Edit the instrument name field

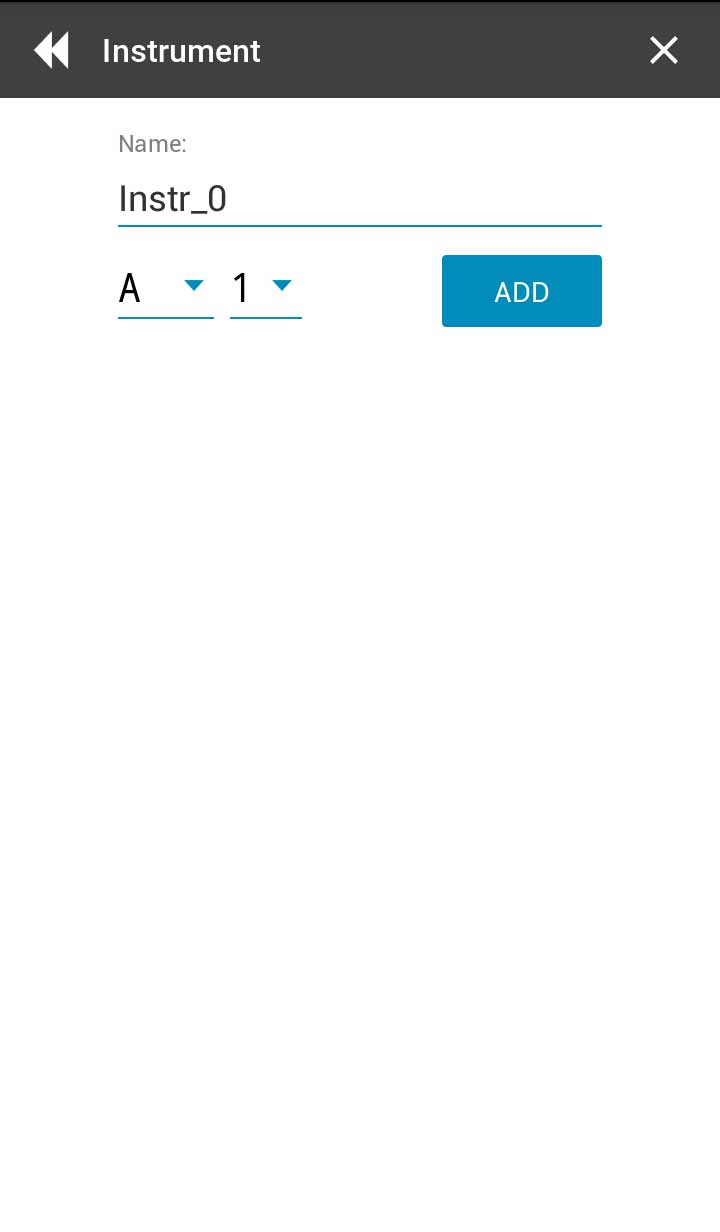pos(359,199)
